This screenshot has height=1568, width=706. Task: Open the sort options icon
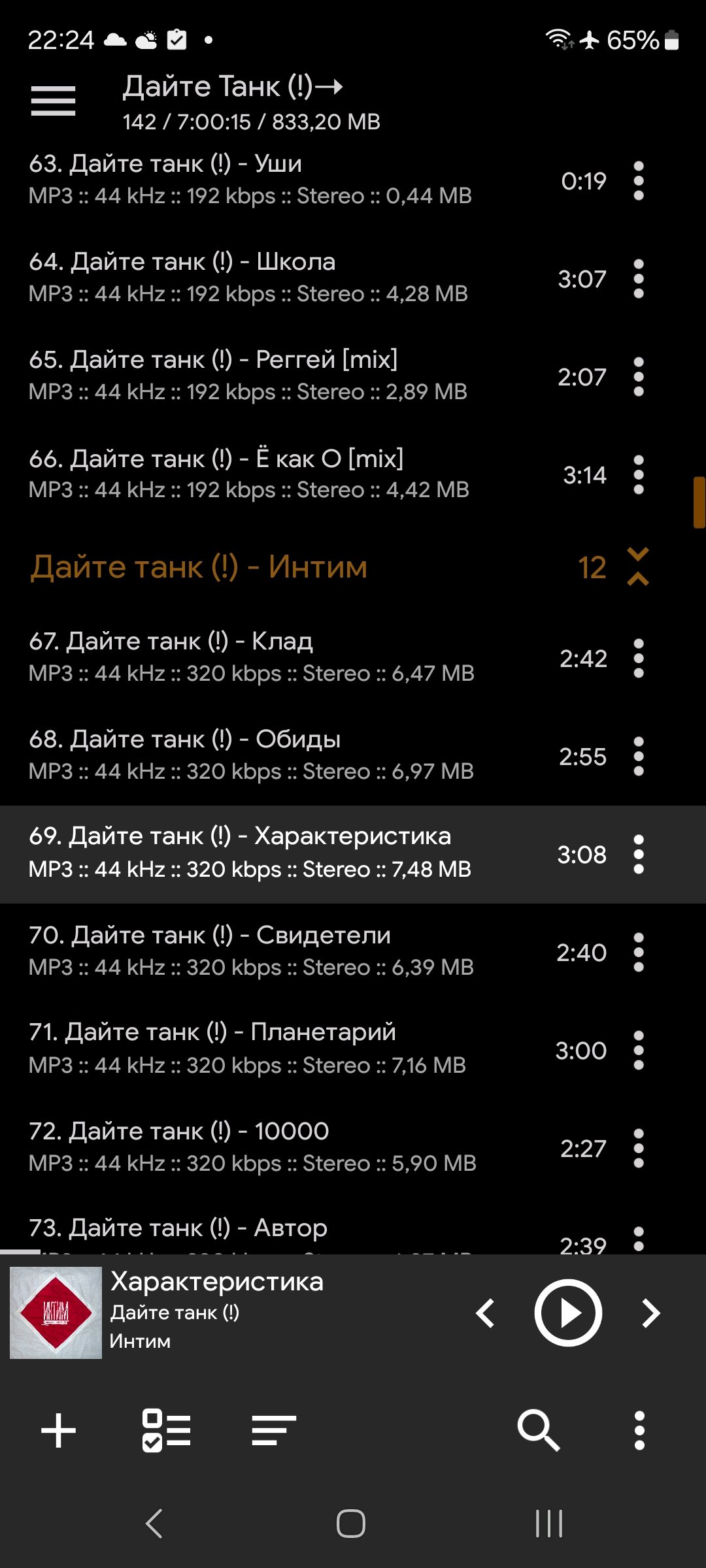(274, 1430)
